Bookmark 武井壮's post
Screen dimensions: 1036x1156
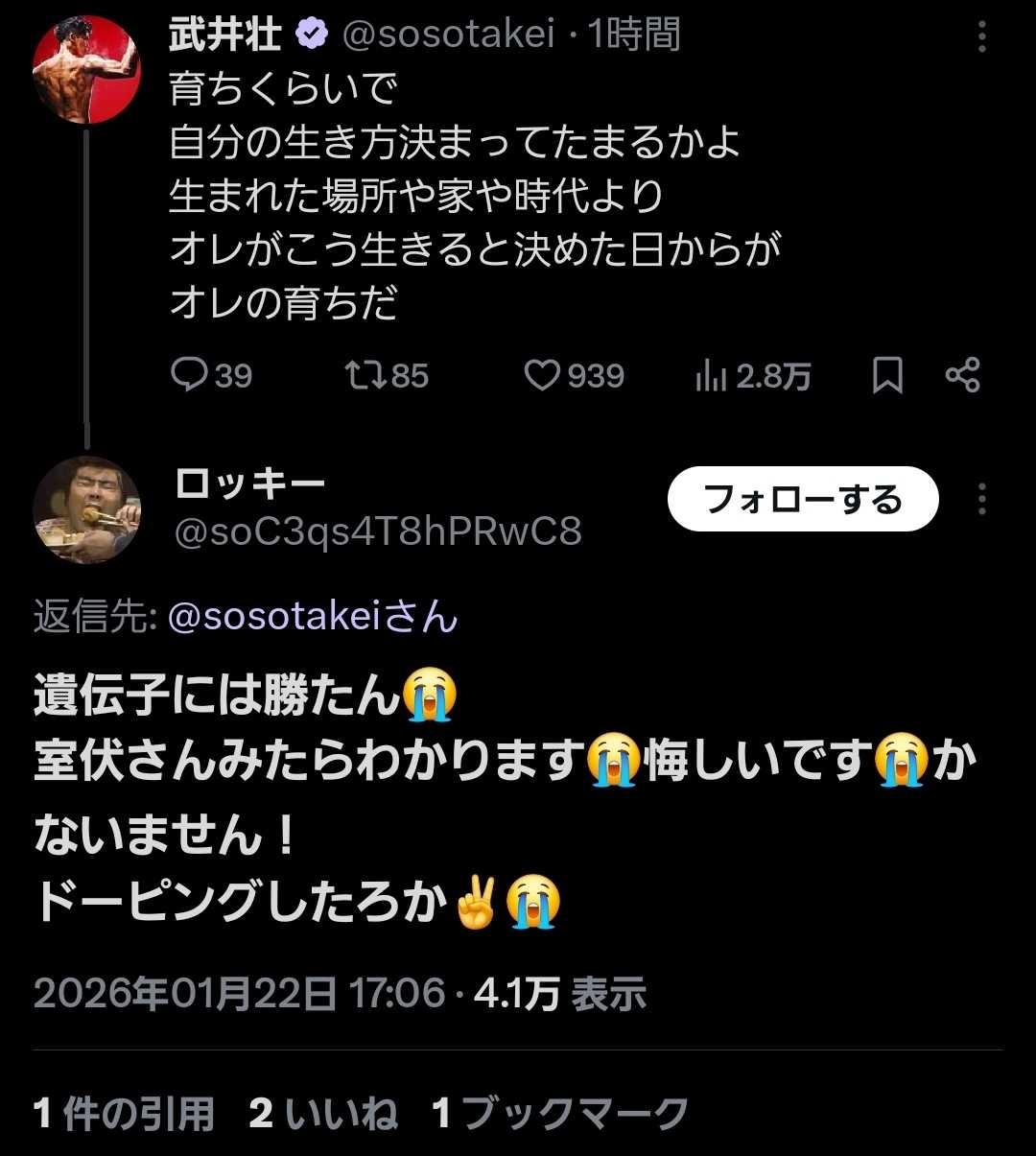click(887, 375)
